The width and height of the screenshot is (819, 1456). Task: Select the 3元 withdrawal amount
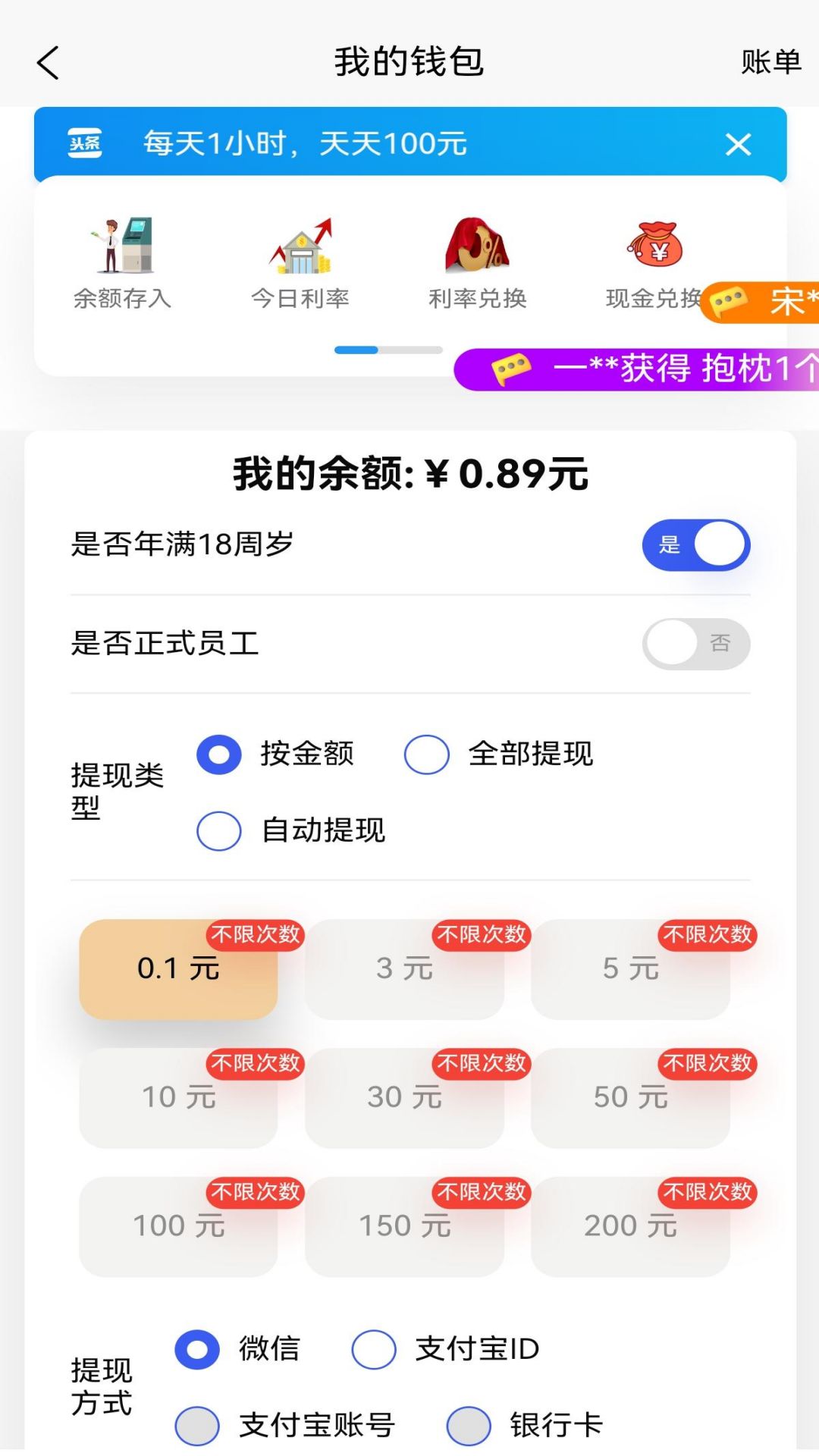tap(406, 968)
